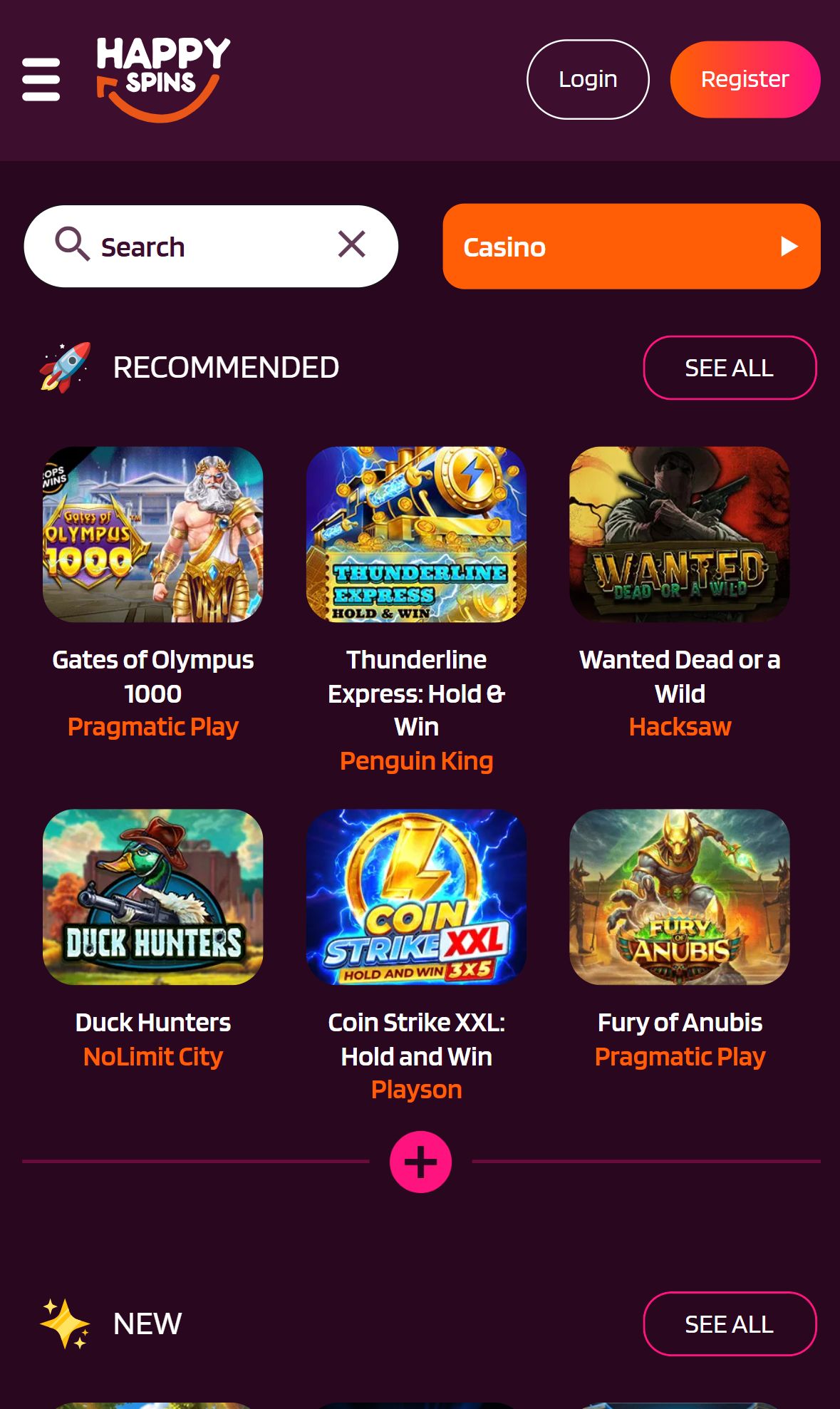Tap the Login button
This screenshot has height=1409, width=840.
pyautogui.click(x=588, y=79)
